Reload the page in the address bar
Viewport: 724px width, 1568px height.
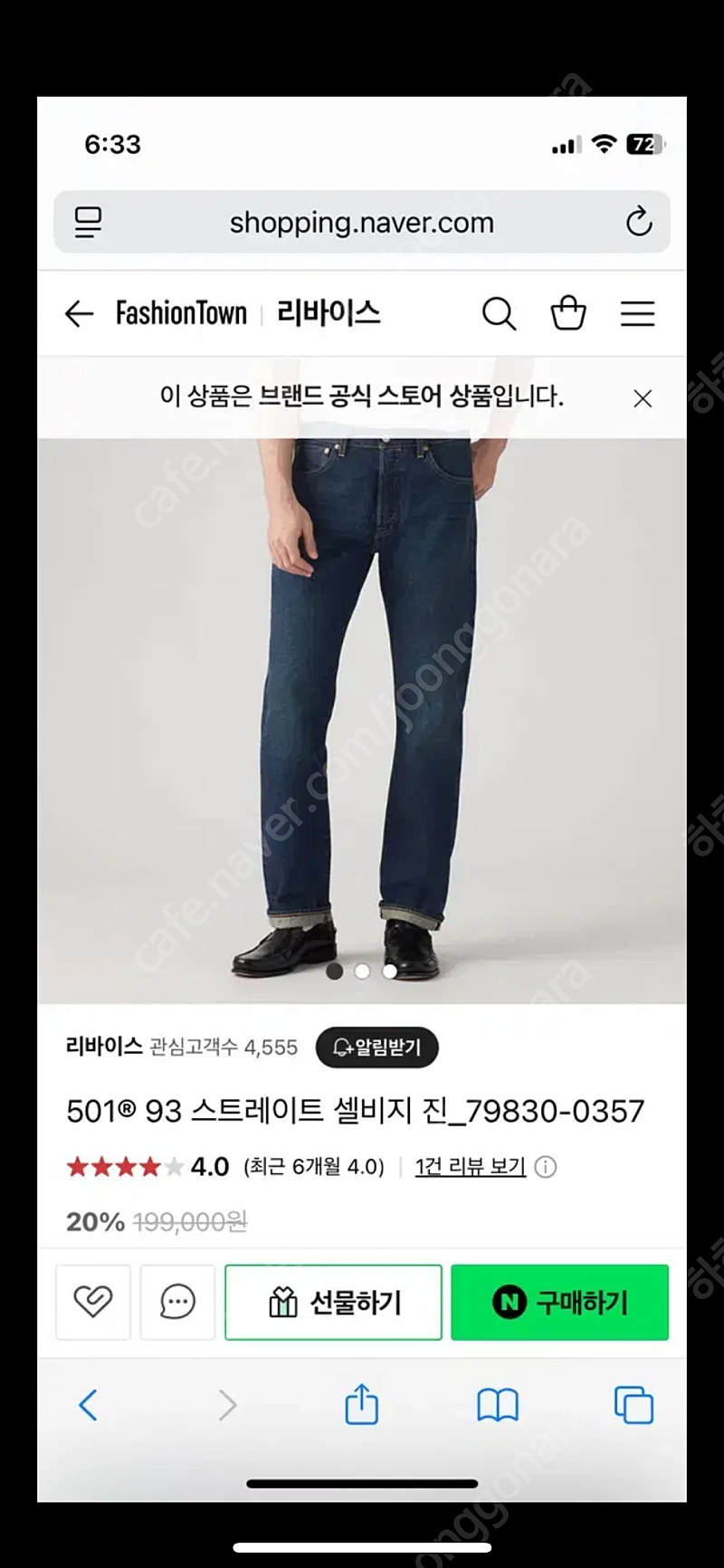[639, 222]
